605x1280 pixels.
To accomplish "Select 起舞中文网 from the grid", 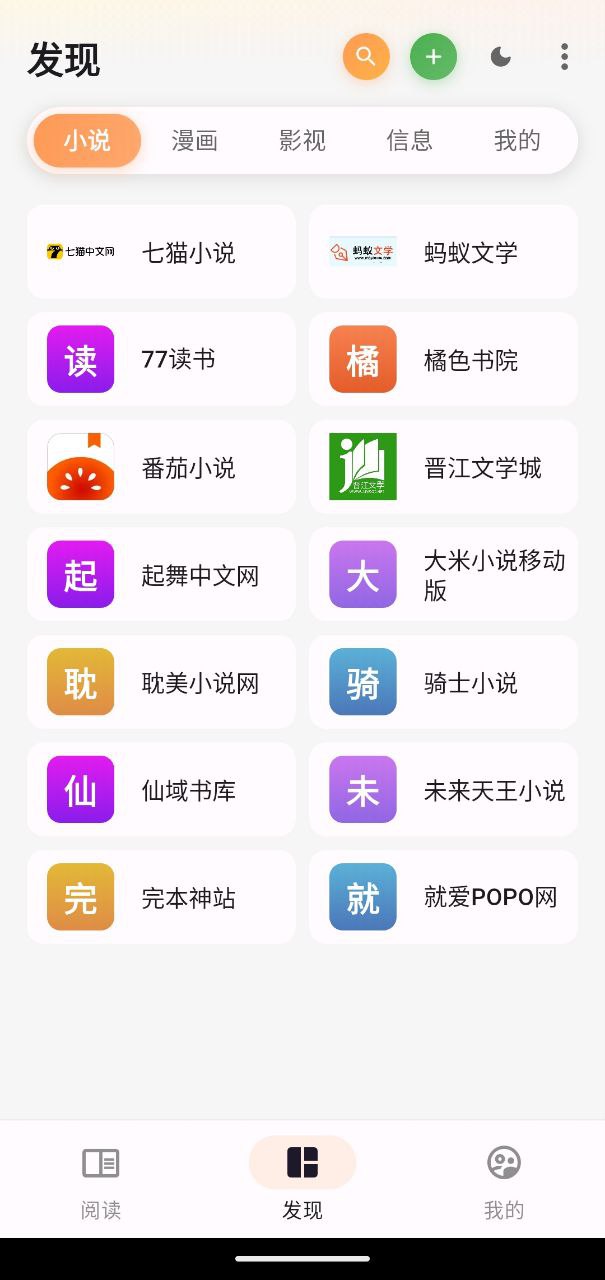I will click(161, 575).
